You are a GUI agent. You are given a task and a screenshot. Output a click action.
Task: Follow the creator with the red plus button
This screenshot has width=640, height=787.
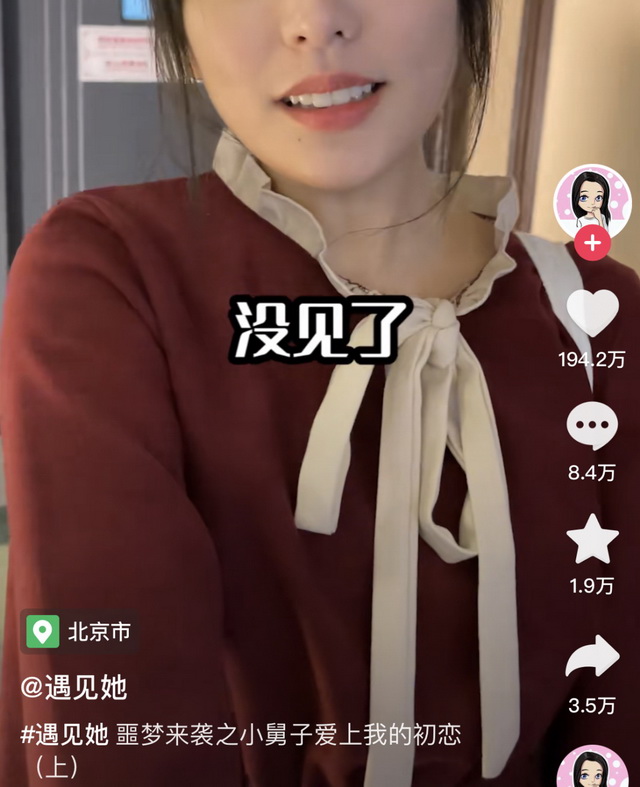(593, 243)
